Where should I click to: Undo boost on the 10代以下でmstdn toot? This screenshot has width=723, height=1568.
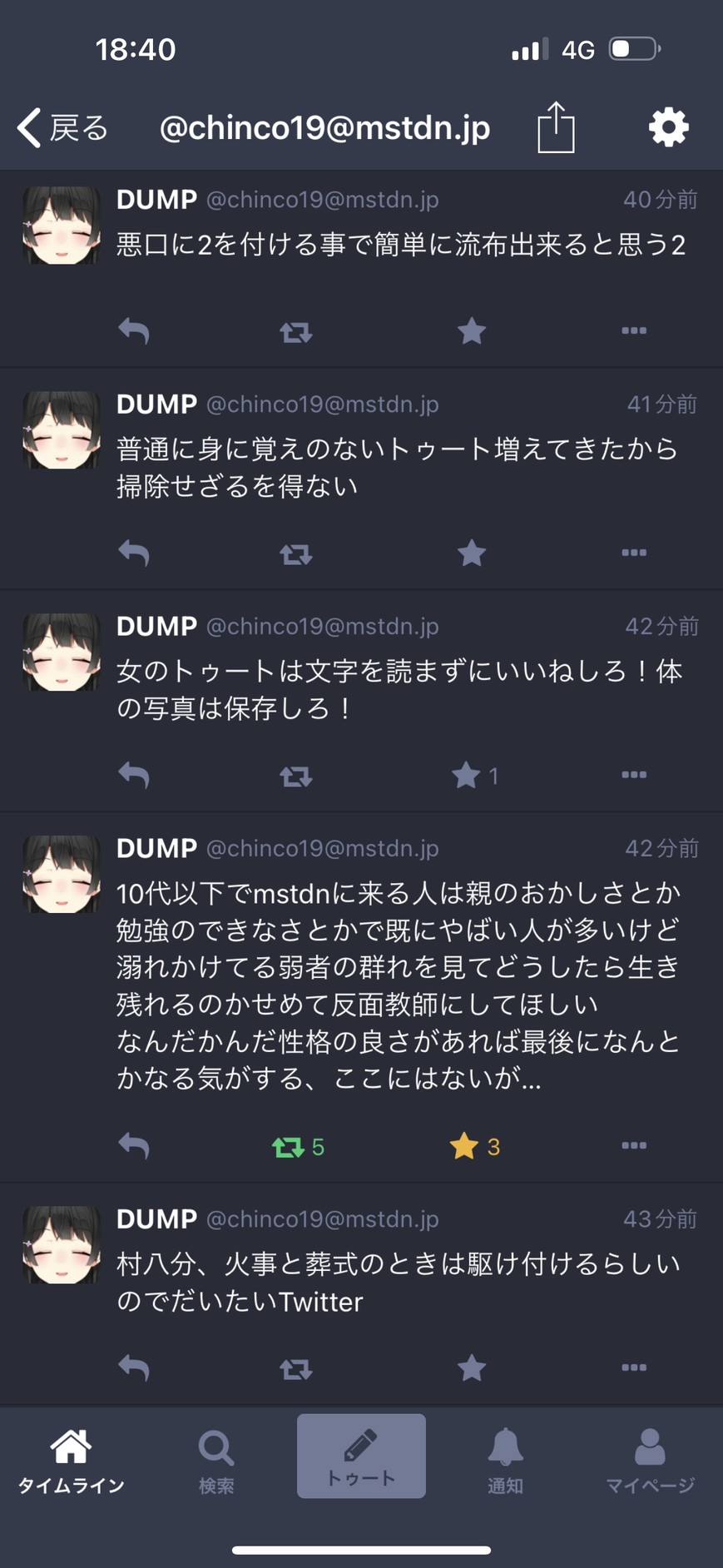(x=289, y=1147)
